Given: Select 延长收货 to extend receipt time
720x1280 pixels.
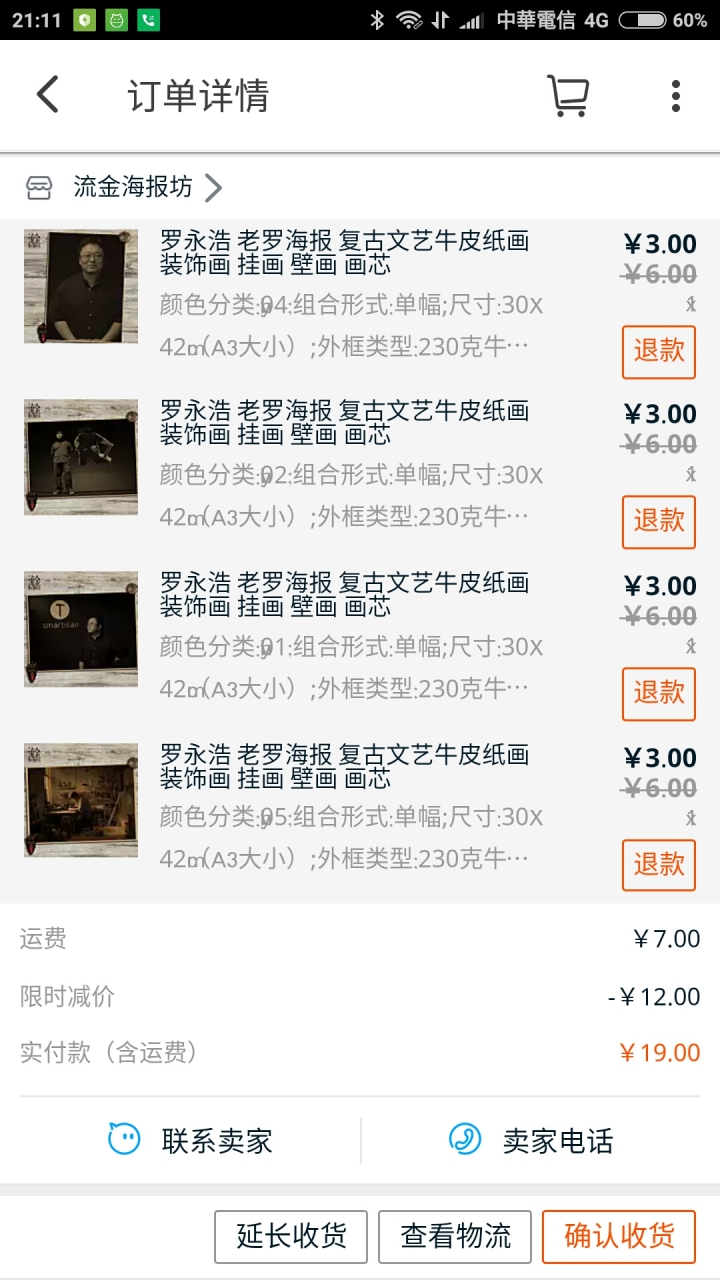Looking at the screenshot, I should (x=291, y=1237).
